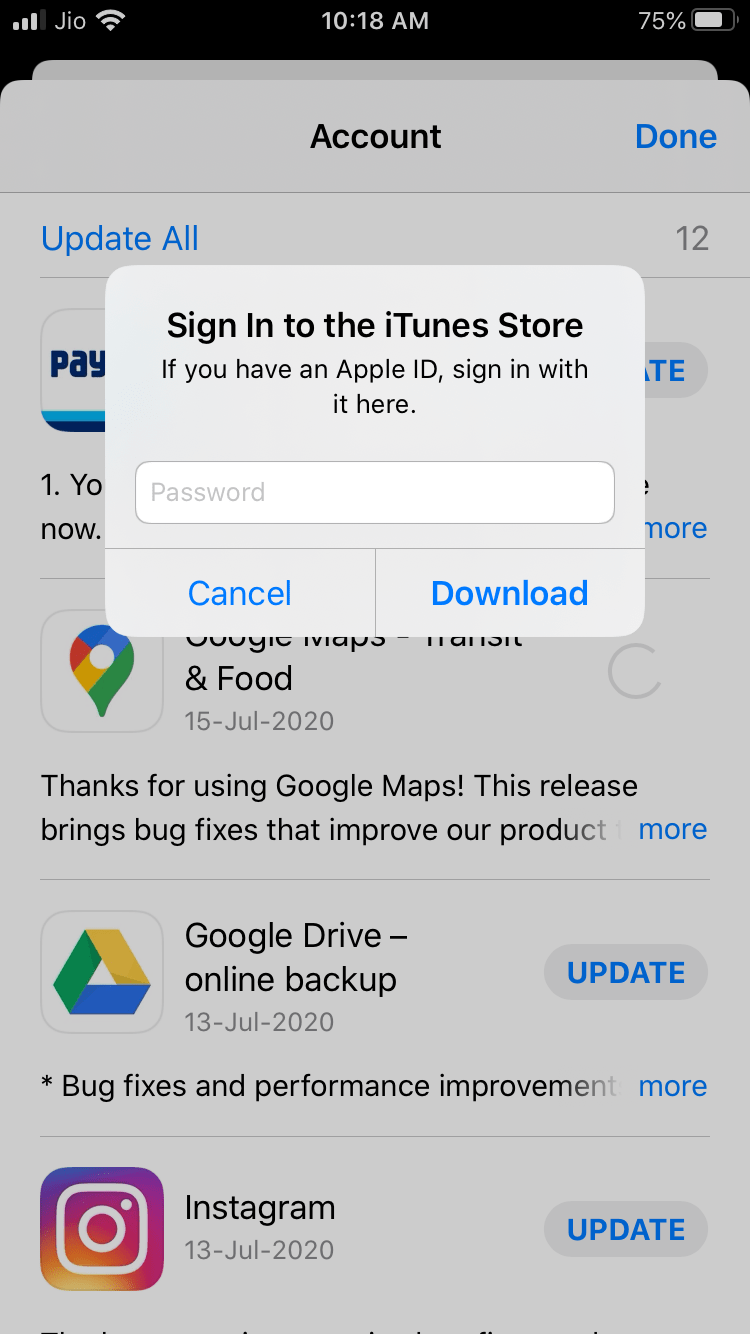The image size is (750, 1334).
Task: Tap Download in the sign-in dialog
Action: [x=509, y=593]
